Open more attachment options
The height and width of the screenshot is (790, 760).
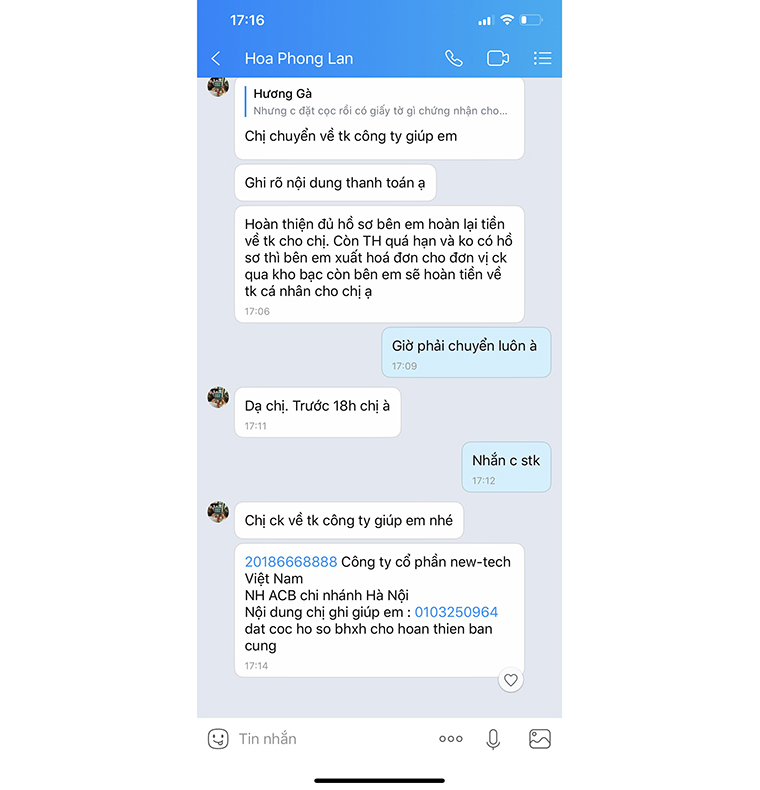tap(451, 739)
